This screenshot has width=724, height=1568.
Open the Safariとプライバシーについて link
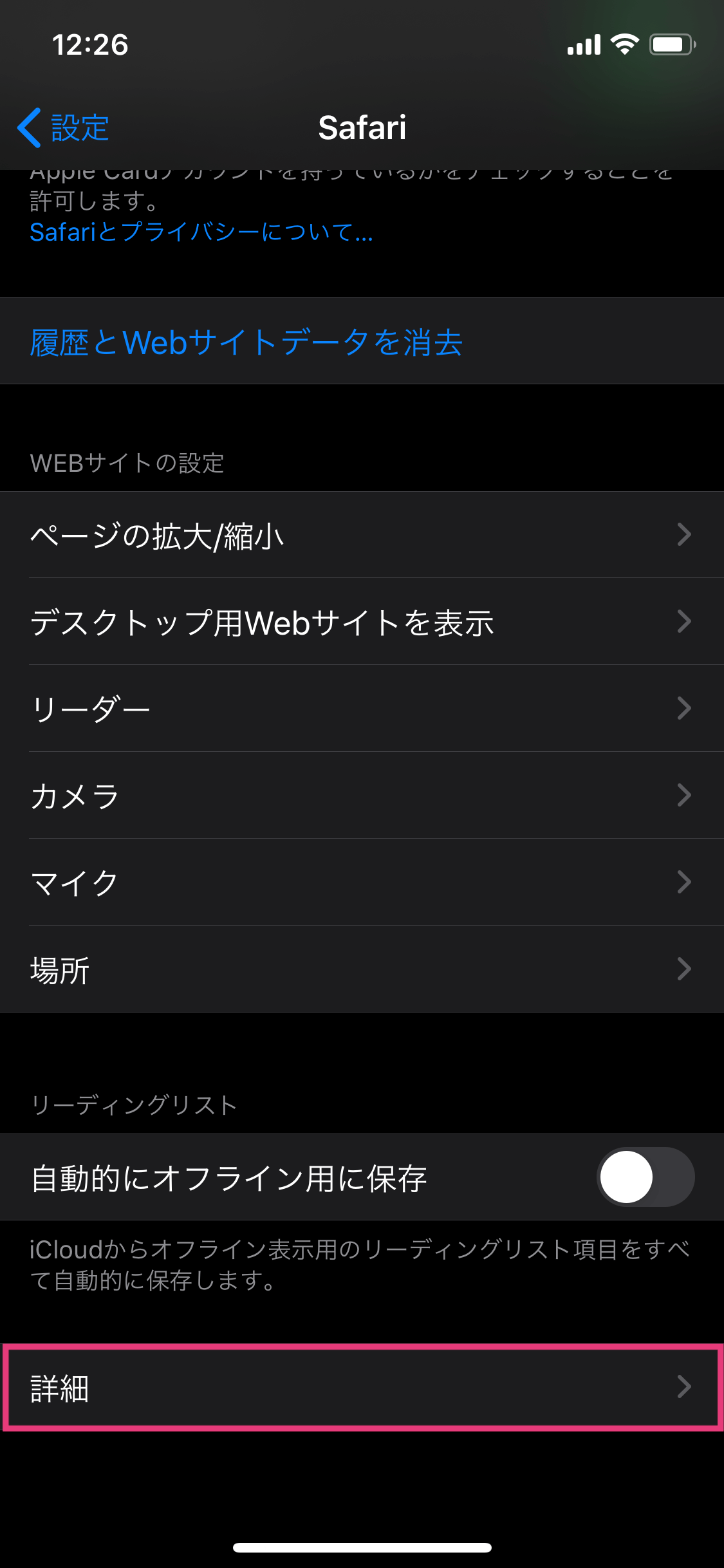click(x=201, y=232)
